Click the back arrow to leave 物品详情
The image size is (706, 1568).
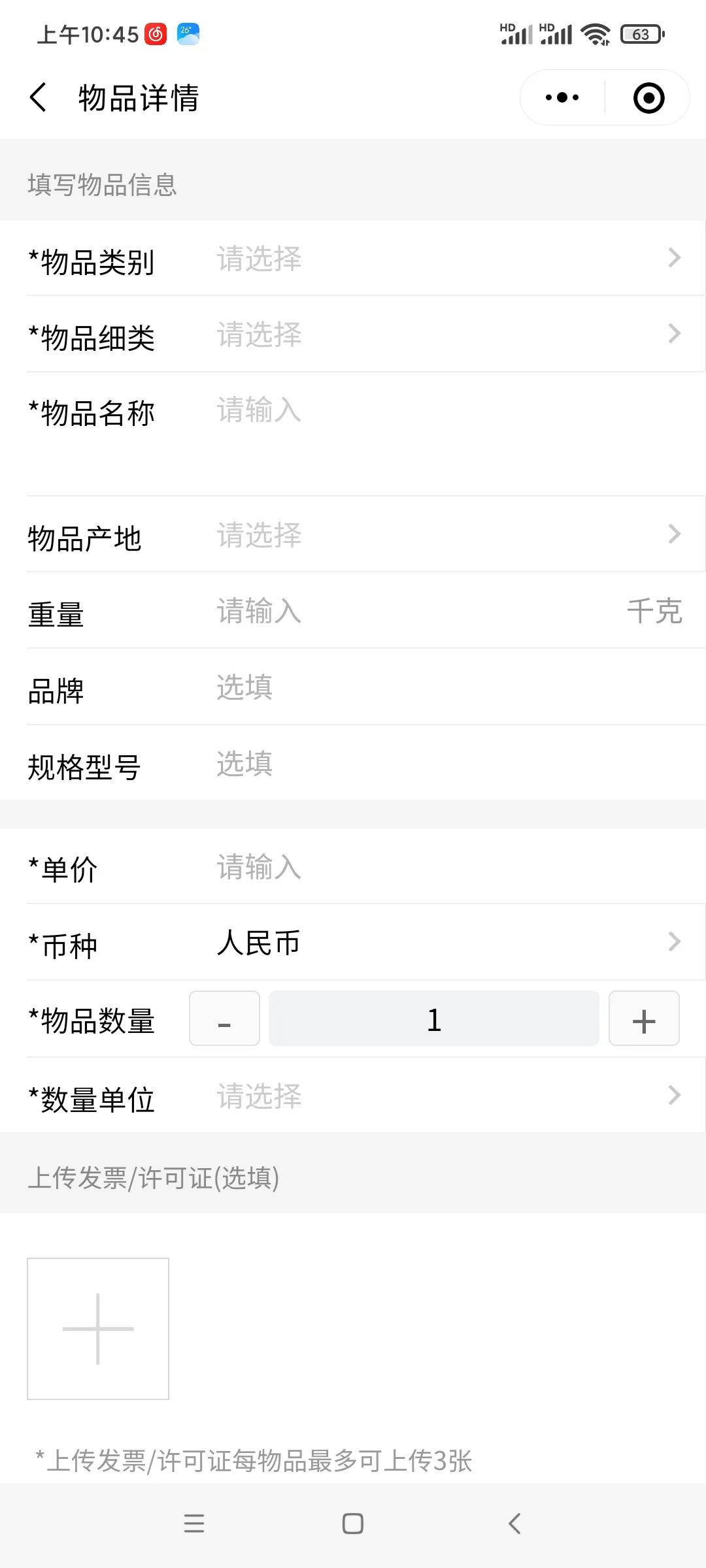39,97
